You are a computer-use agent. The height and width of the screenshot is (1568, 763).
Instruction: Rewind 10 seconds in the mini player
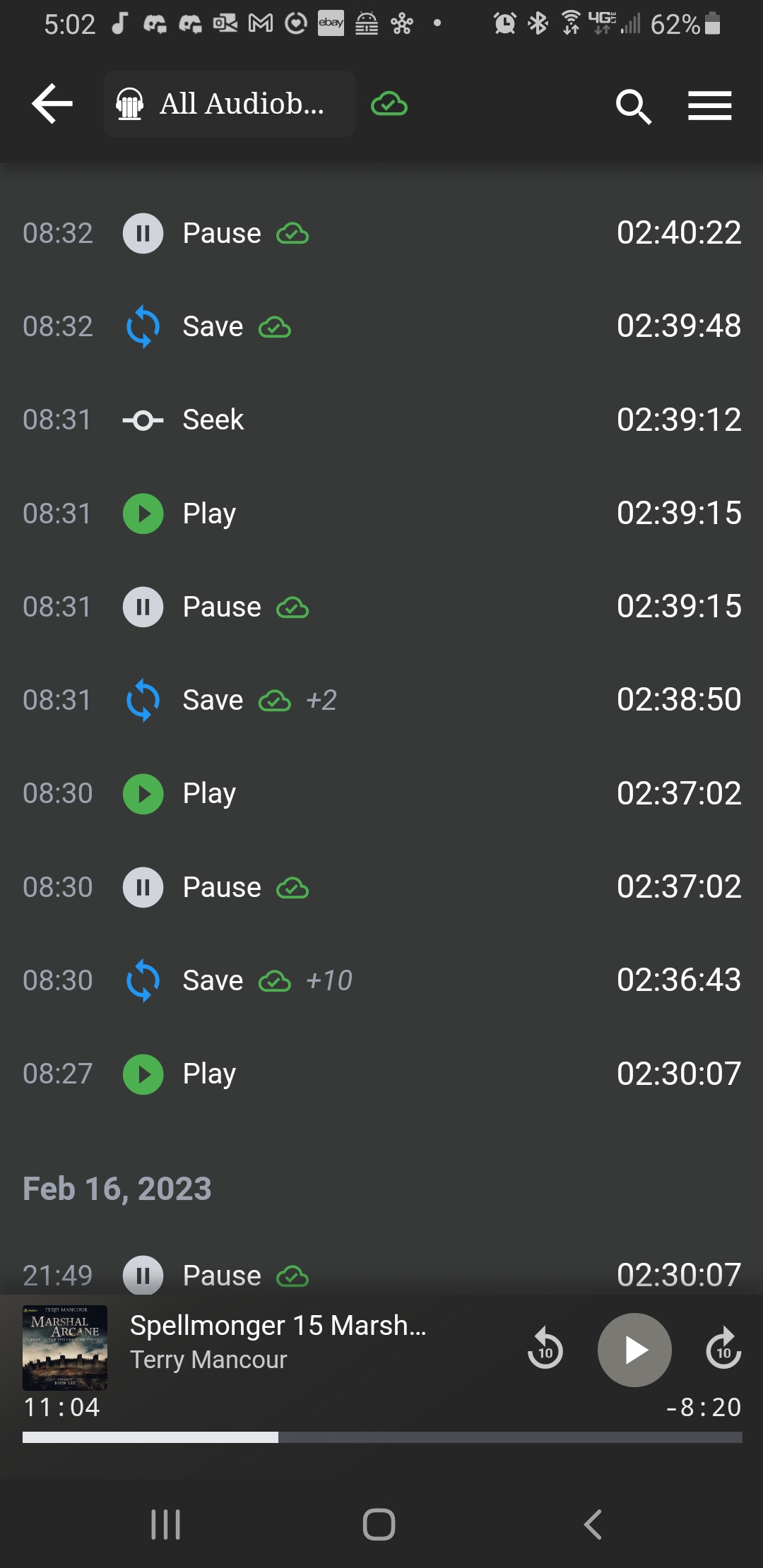point(545,1349)
